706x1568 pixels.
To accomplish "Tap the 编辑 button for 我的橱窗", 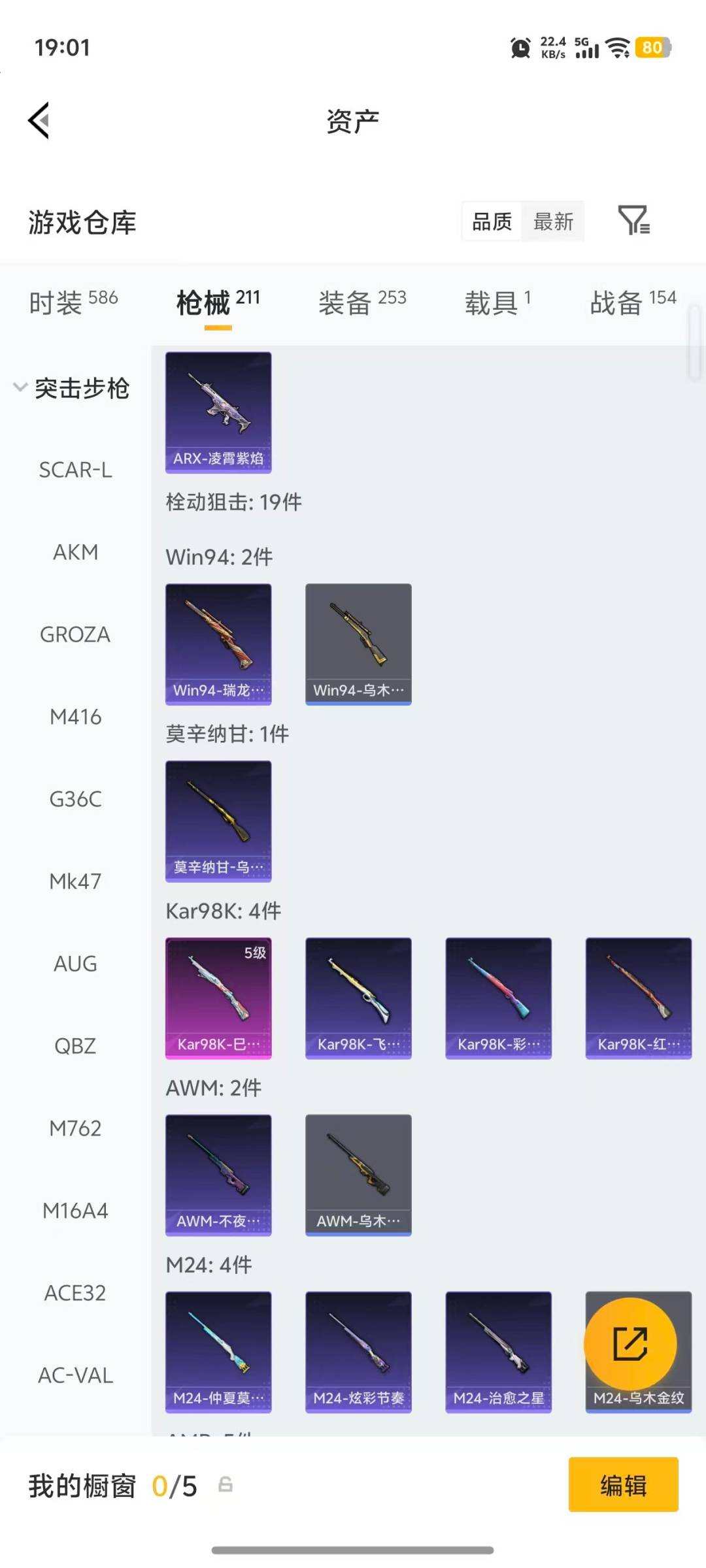I will 623,1484.
